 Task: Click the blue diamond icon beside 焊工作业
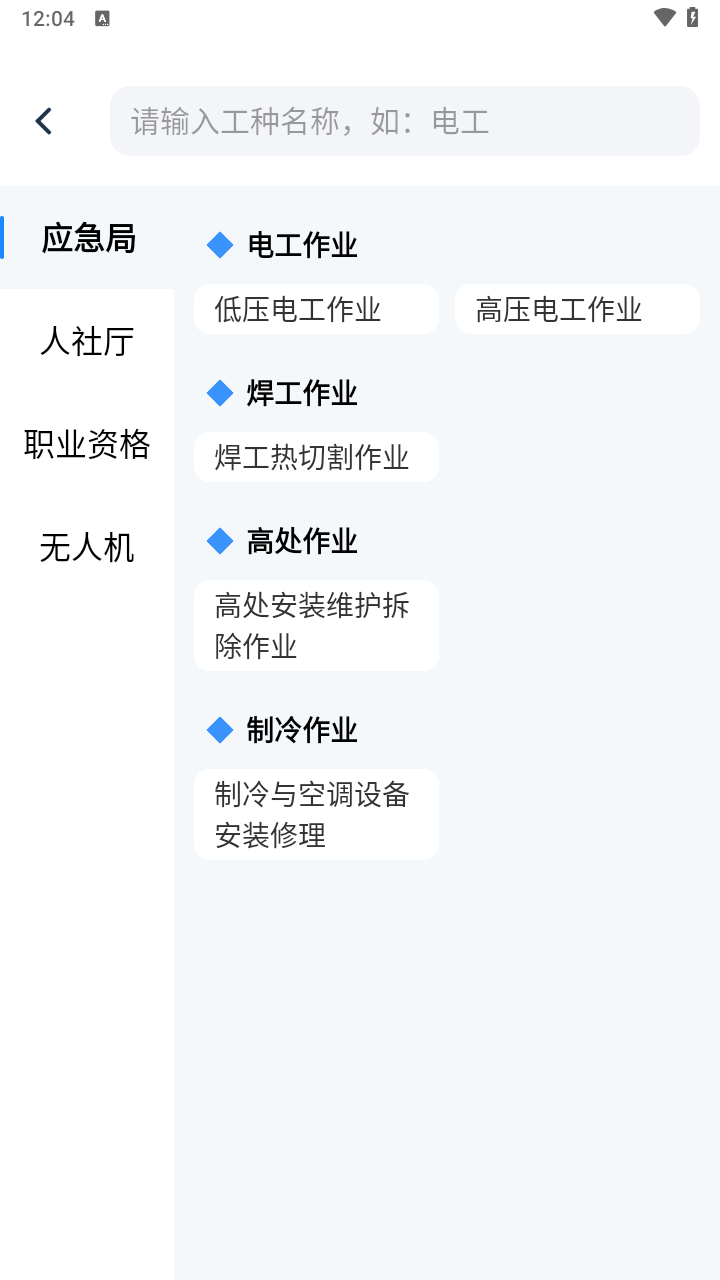[220, 393]
